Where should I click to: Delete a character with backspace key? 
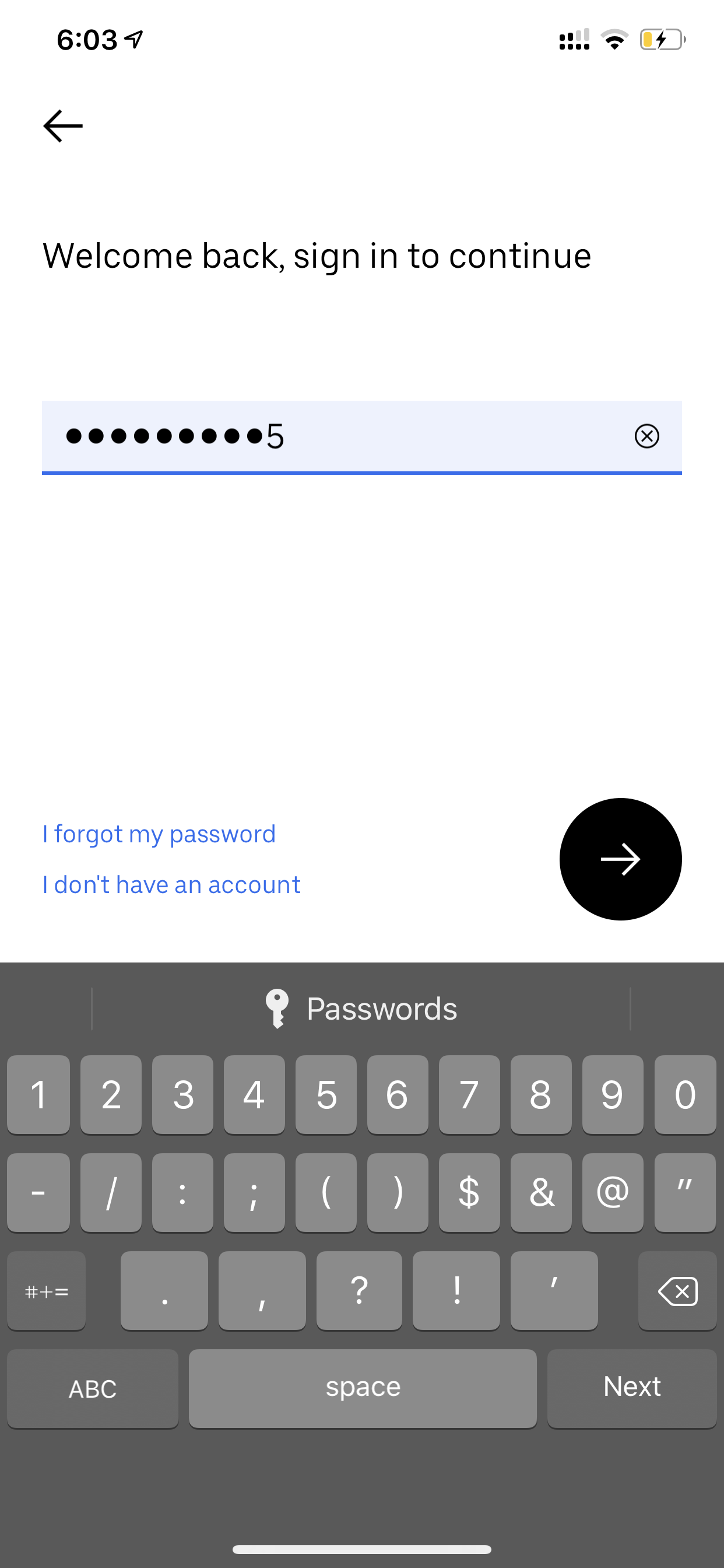[x=677, y=1290]
